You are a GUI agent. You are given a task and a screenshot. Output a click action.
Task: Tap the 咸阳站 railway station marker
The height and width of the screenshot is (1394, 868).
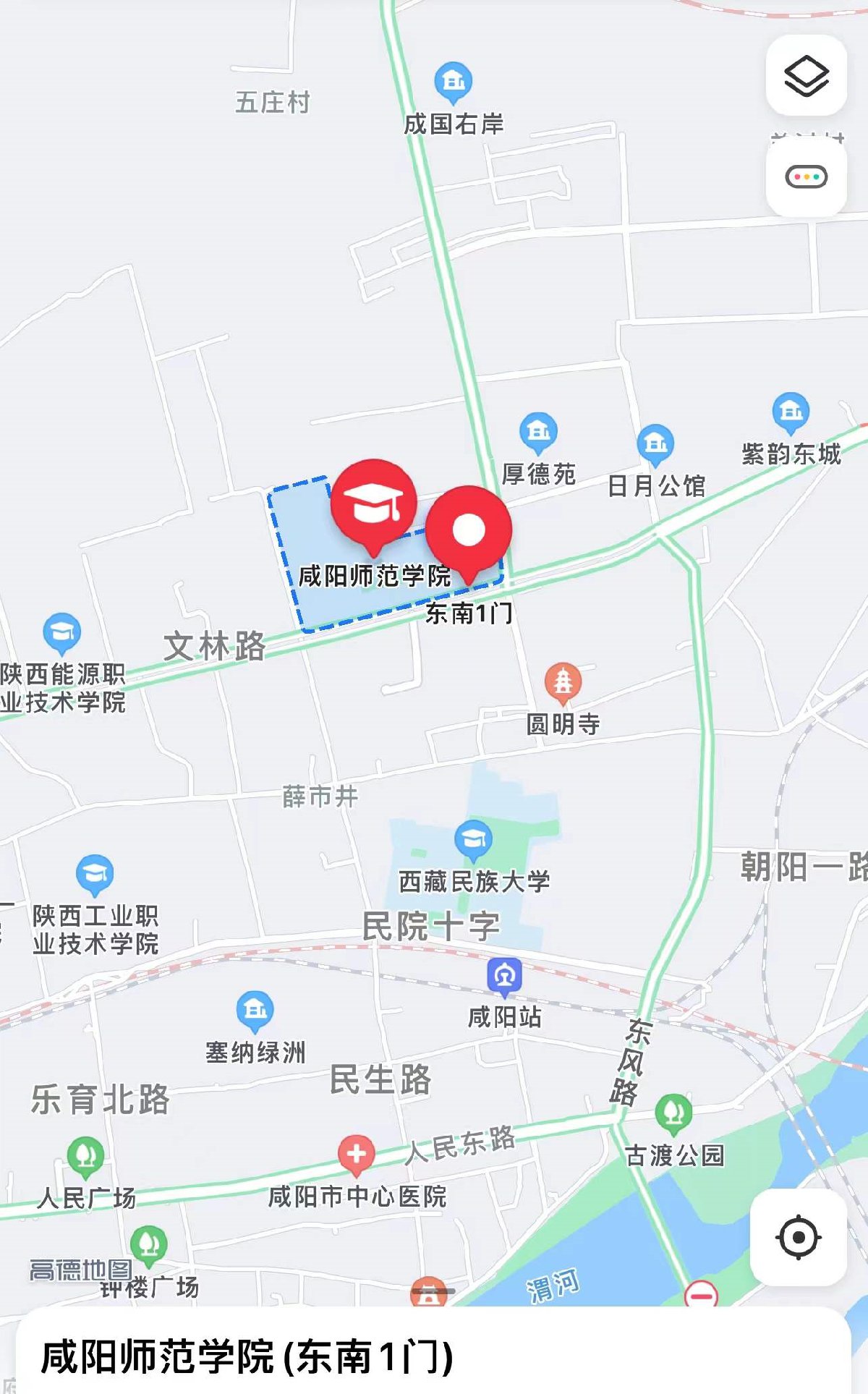pyautogui.click(x=505, y=977)
